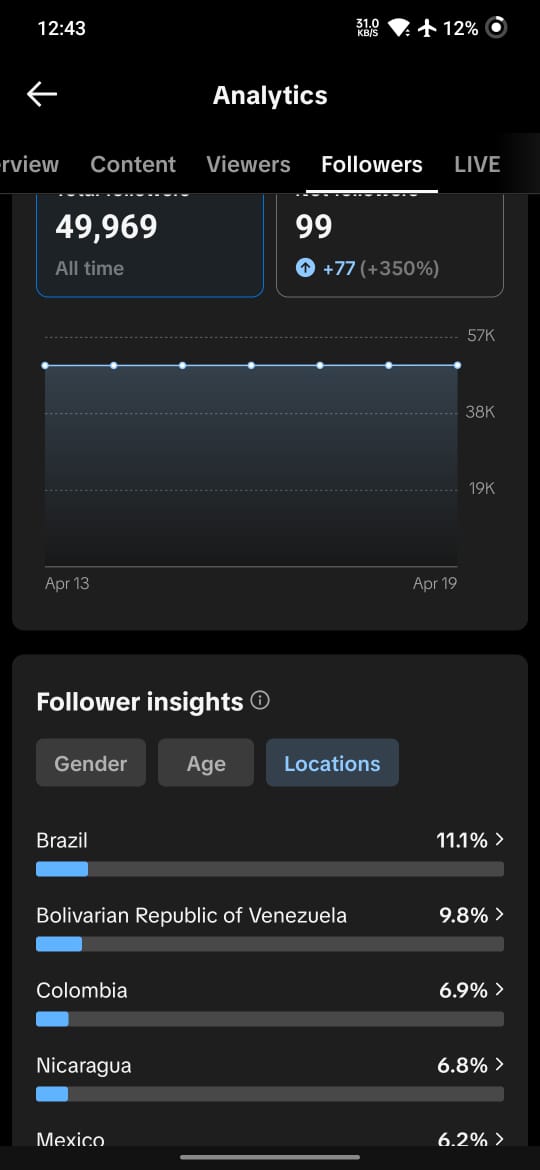Go to the partially visible Overview tab
This screenshot has height=1170, width=540.
[28, 164]
